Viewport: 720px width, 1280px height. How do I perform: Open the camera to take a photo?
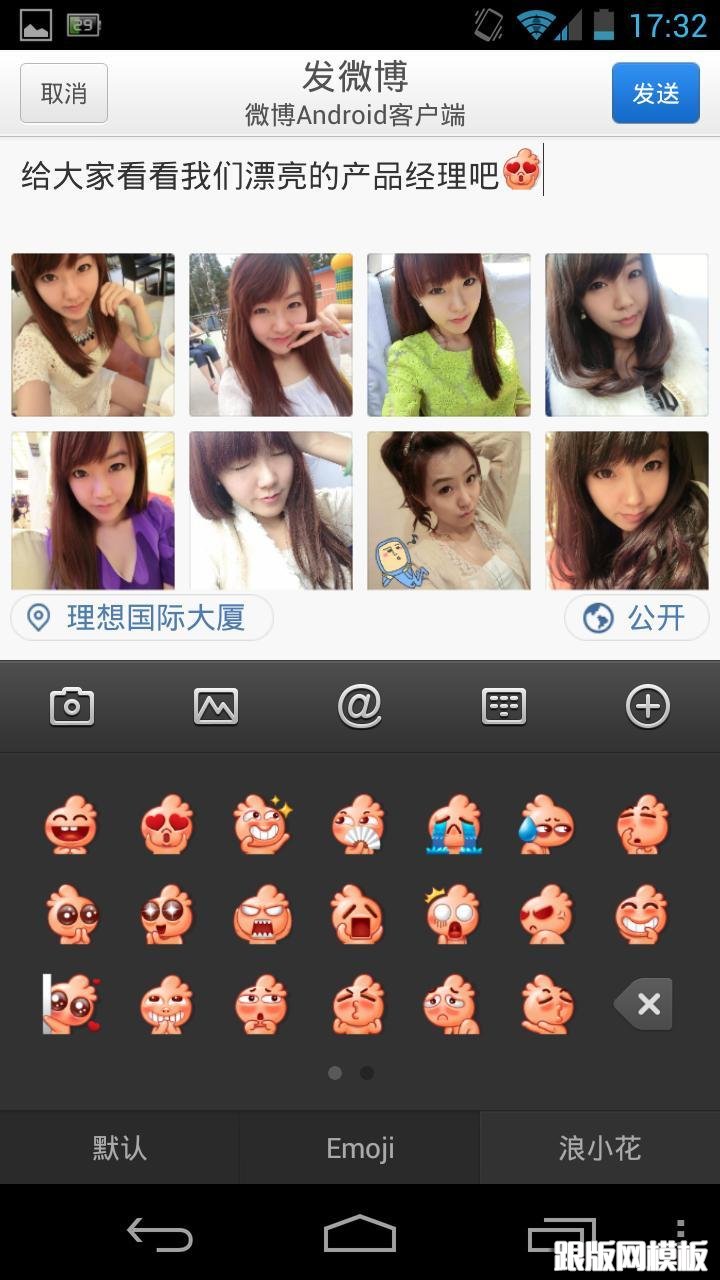tap(72, 707)
